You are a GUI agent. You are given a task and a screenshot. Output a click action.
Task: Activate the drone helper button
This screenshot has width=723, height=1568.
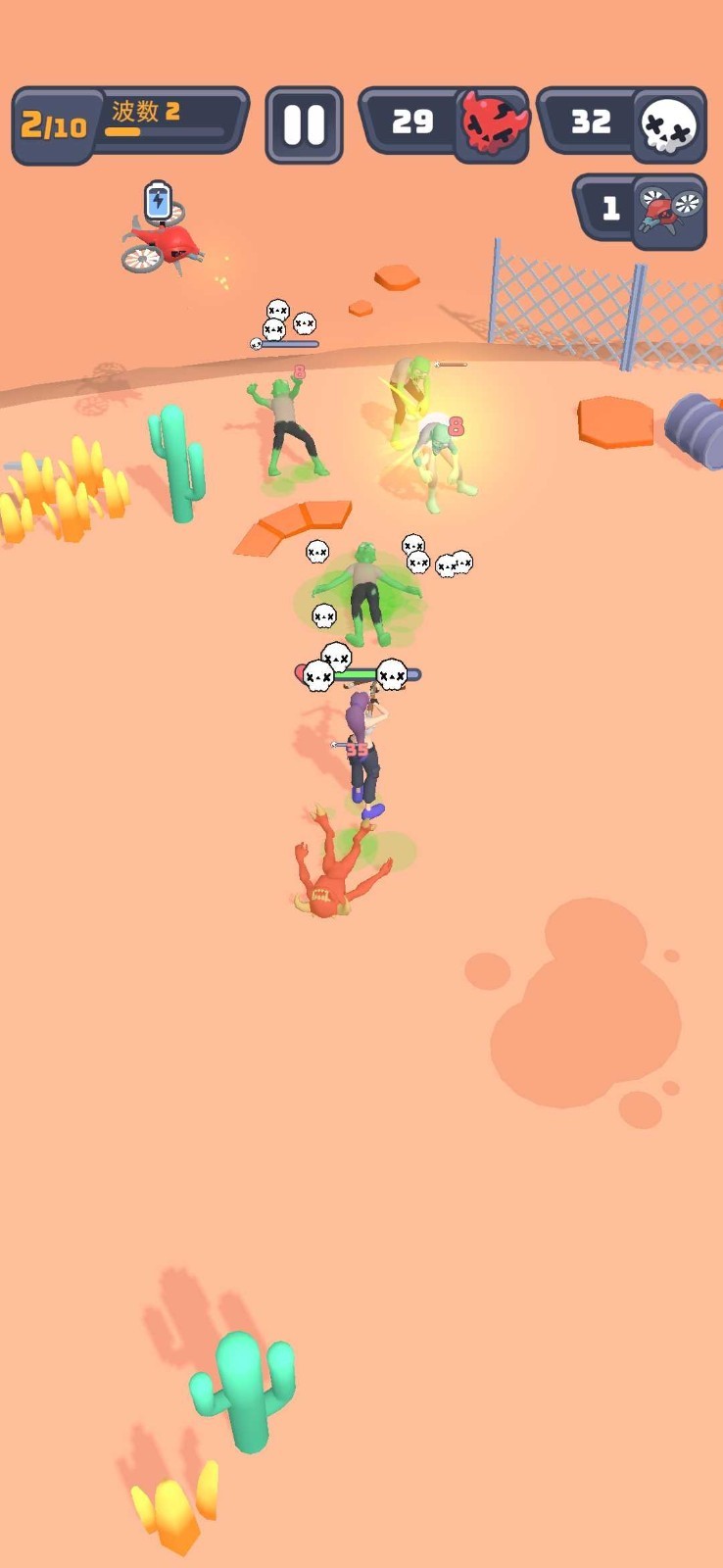[641, 212]
